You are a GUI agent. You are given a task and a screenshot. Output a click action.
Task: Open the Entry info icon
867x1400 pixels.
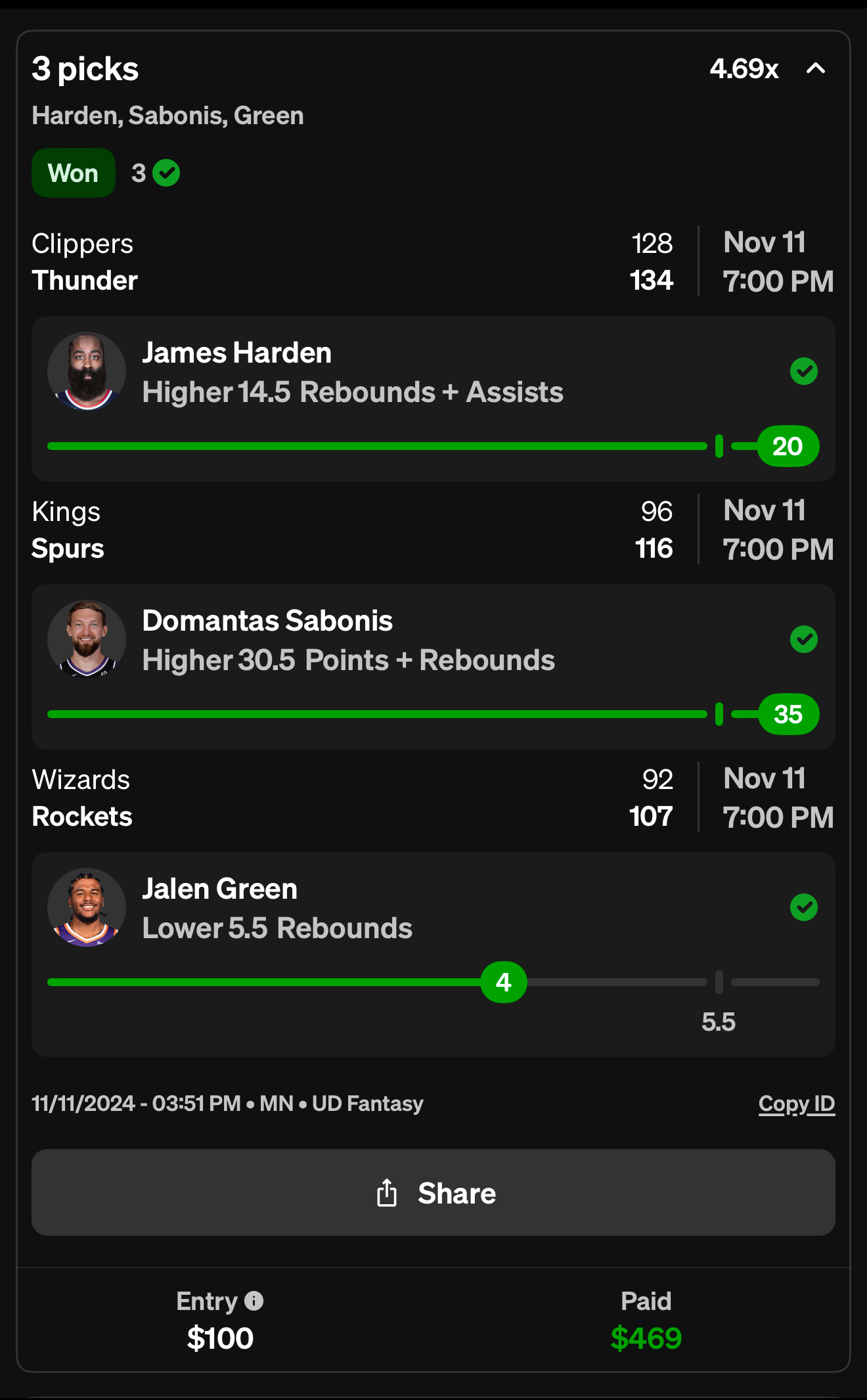(x=254, y=1301)
